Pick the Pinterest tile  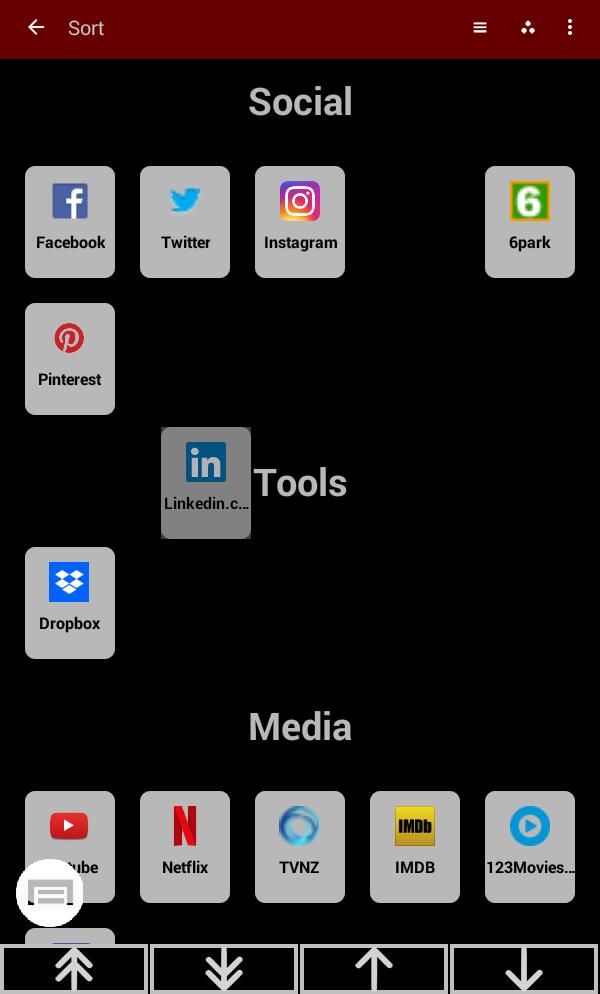(x=70, y=358)
